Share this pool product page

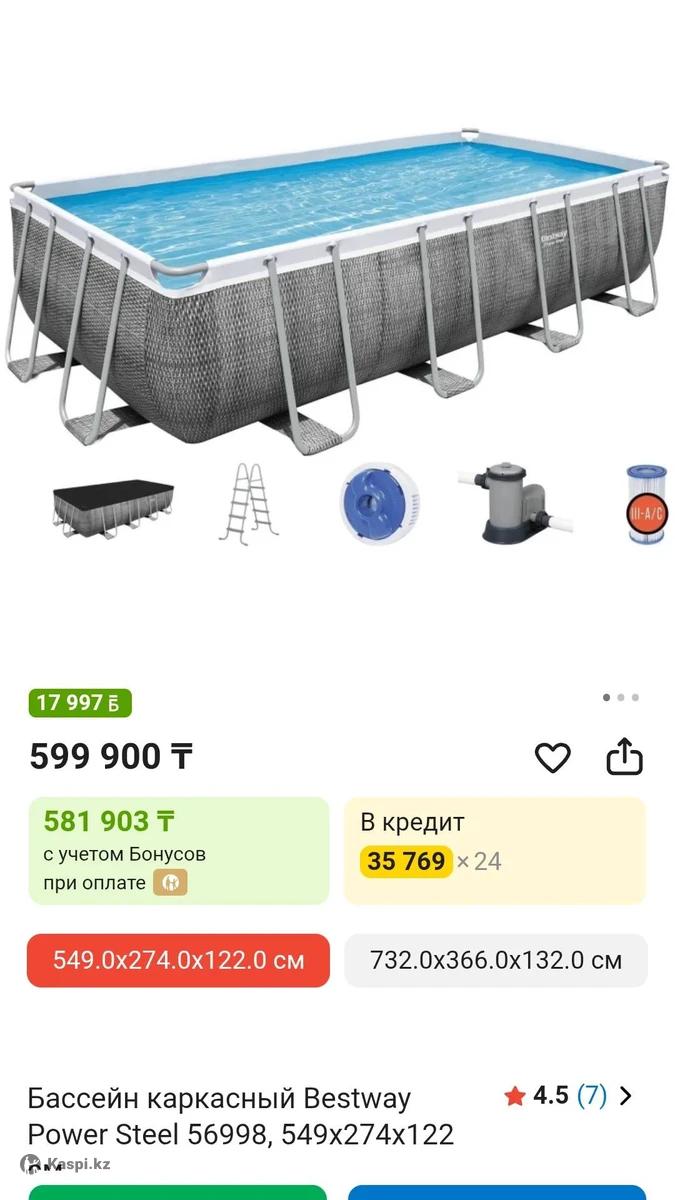point(624,757)
